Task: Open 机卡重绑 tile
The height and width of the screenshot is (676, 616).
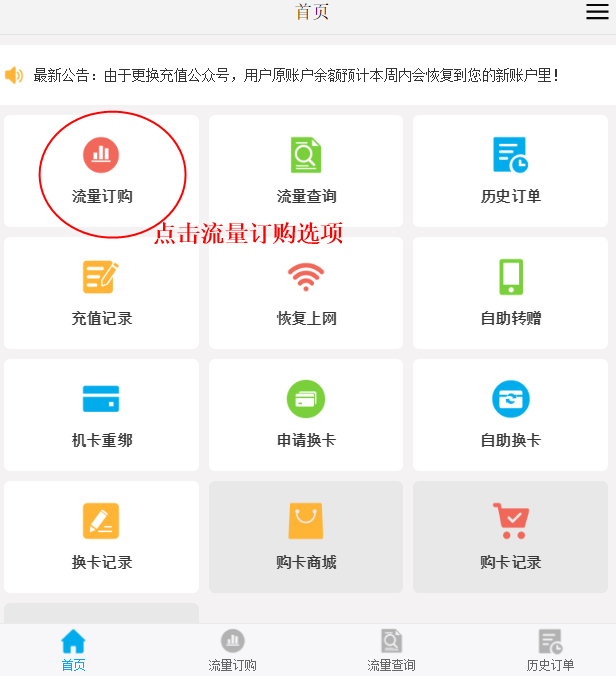Action: 101,415
